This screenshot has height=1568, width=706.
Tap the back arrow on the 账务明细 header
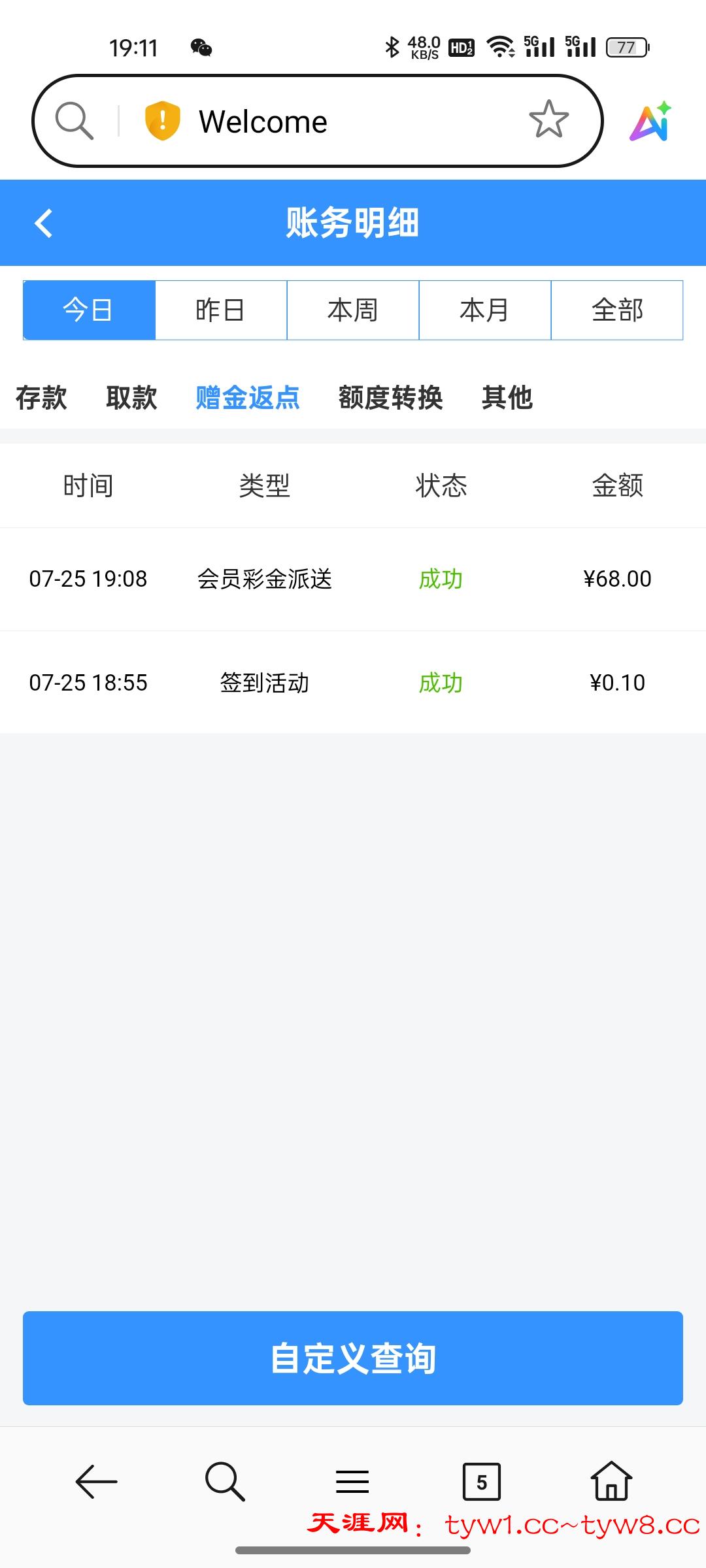point(44,223)
